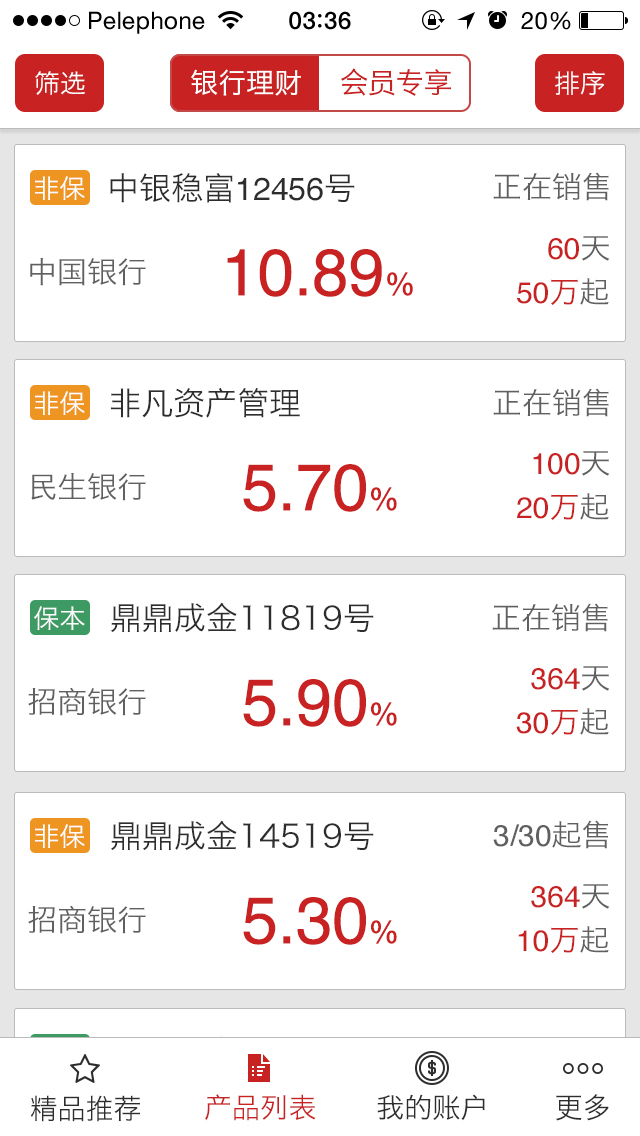
Task: Switch to the 我的账户 tab
Action: point(431,1088)
